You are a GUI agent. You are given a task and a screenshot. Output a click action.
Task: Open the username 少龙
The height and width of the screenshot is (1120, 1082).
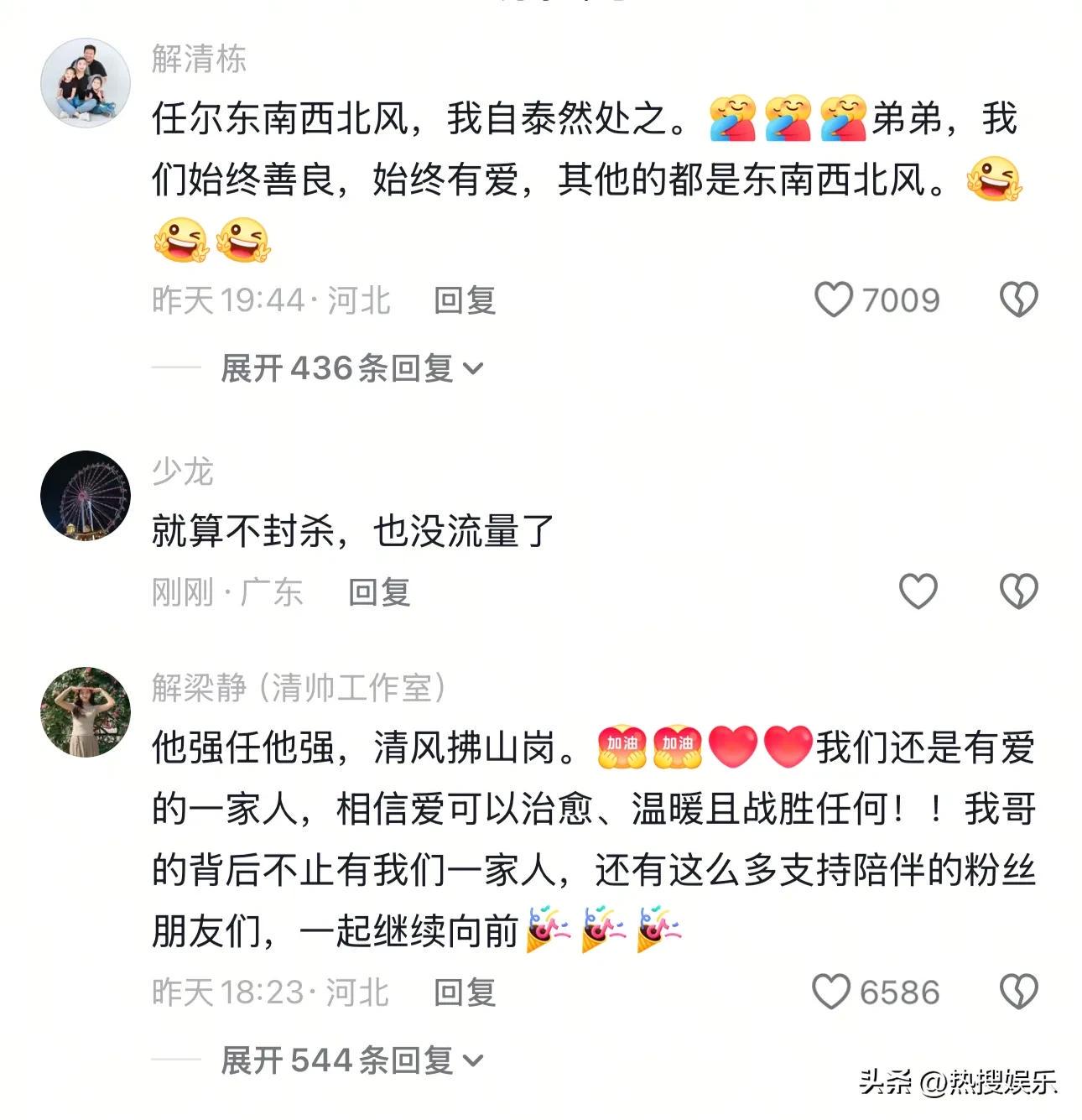click(182, 471)
